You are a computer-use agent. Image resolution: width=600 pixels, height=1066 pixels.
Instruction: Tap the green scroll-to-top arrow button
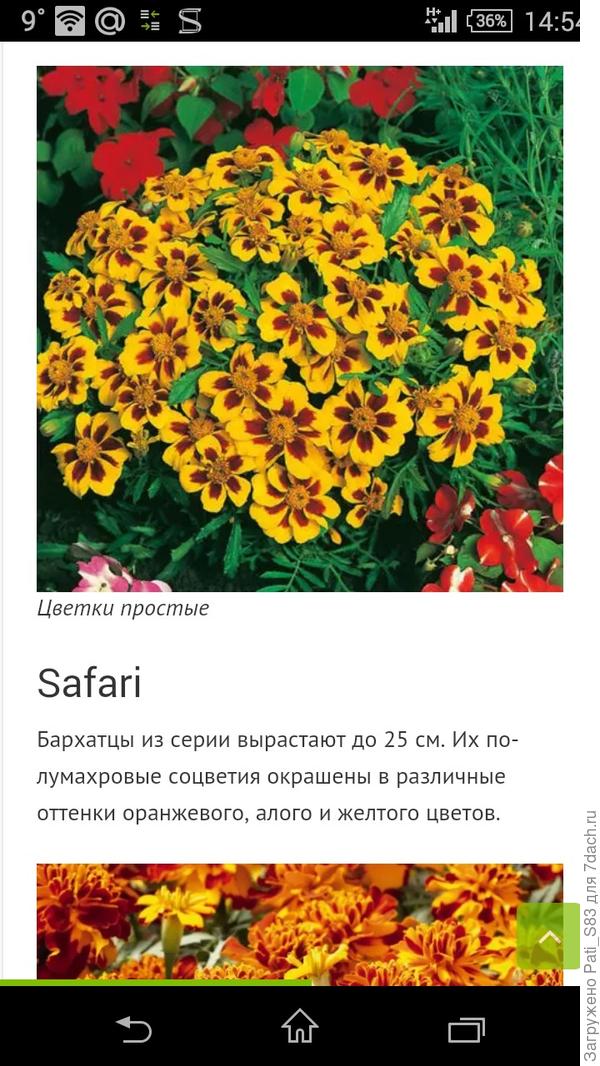tap(547, 936)
